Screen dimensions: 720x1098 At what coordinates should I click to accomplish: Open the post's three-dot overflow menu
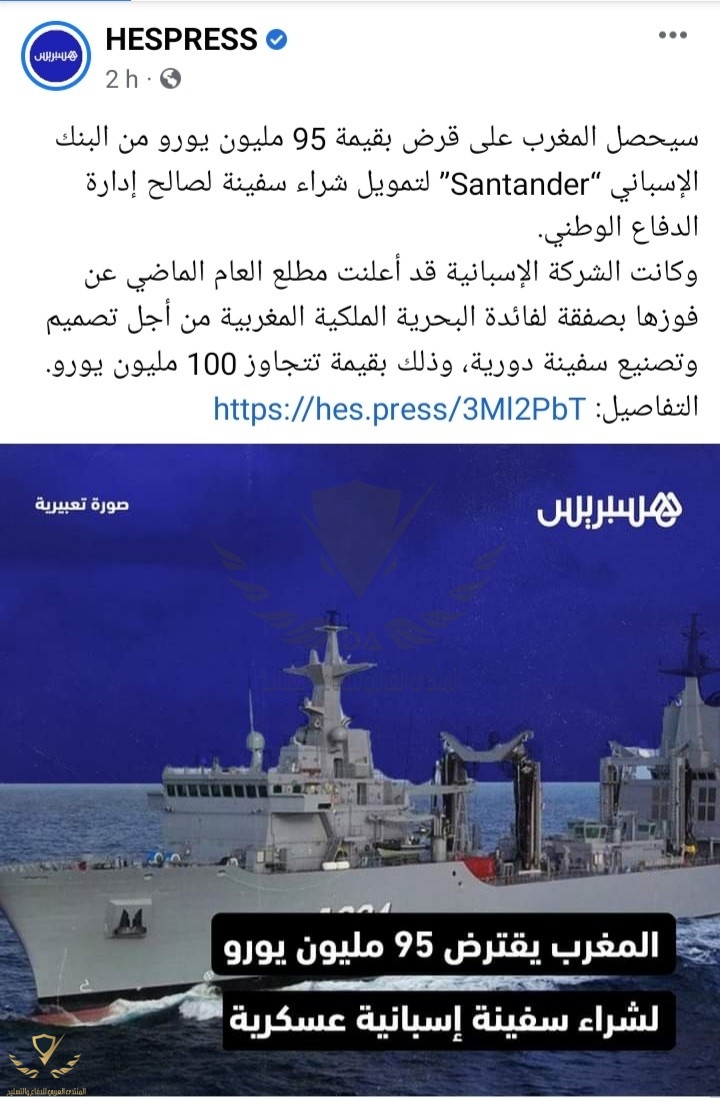673,36
